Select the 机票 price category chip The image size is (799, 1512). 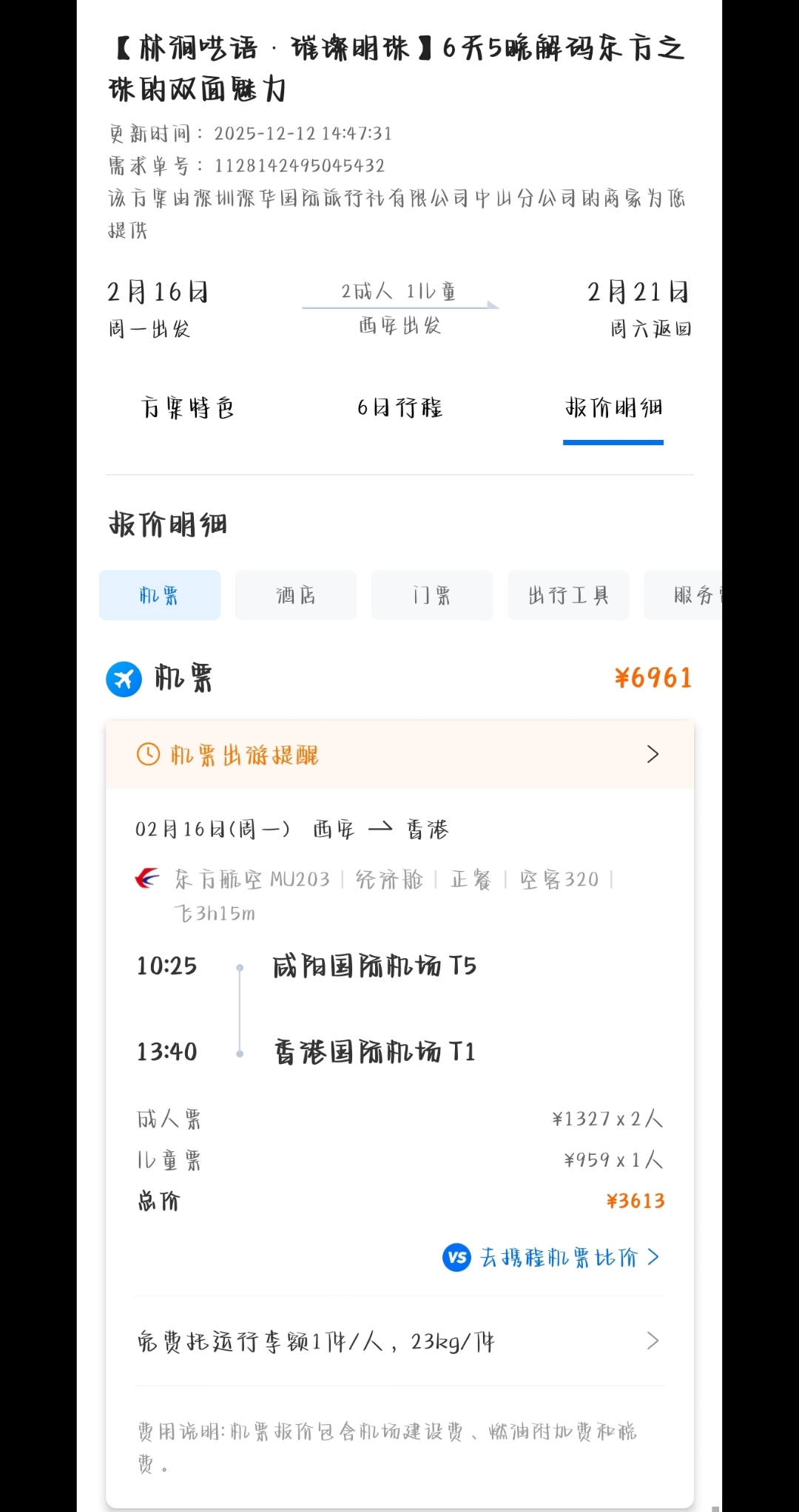tap(160, 595)
